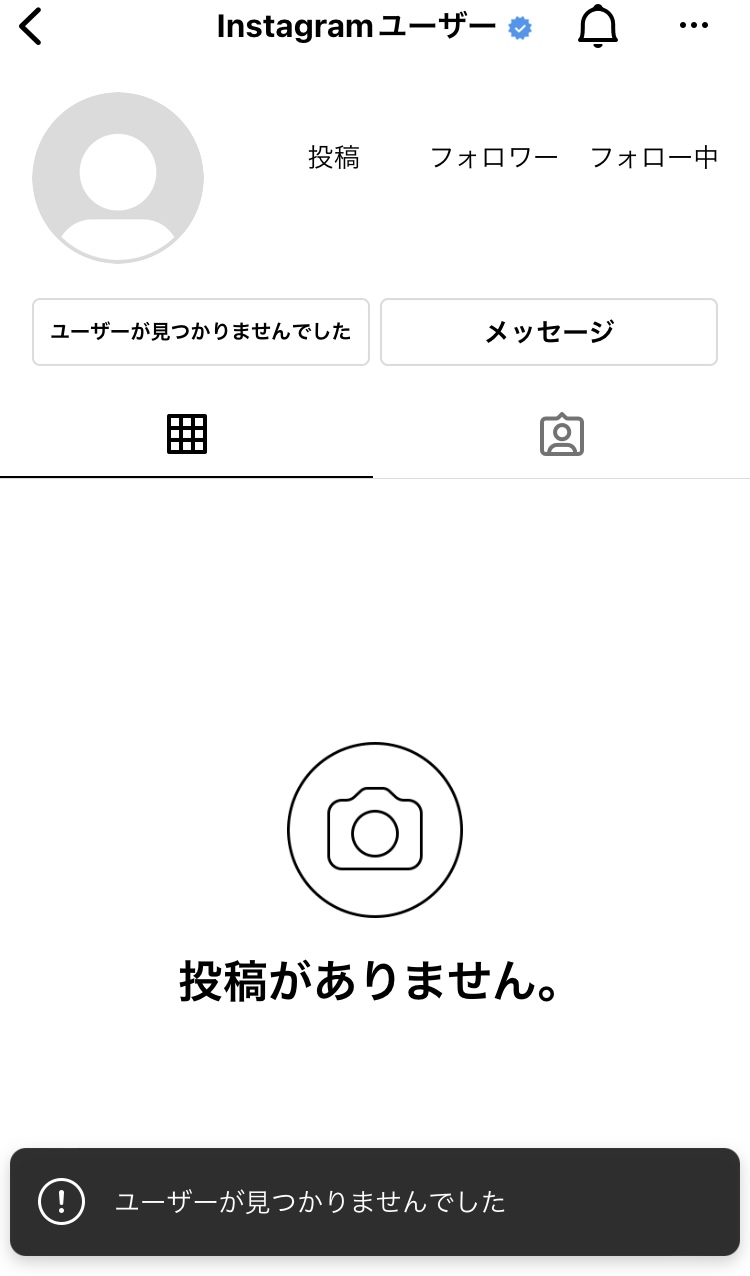Open the フォロー中 list
This screenshot has height=1276, width=750.
click(654, 158)
